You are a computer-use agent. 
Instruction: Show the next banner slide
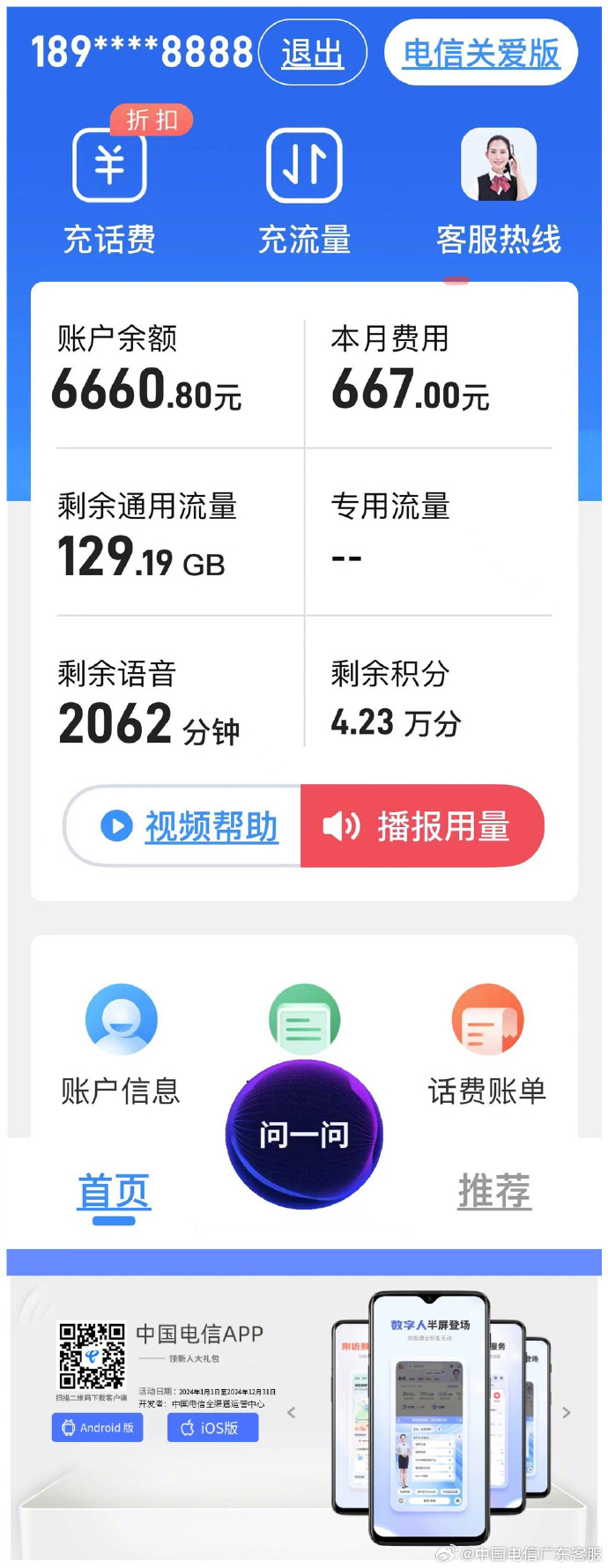pyautogui.click(x=567, y=1412)
